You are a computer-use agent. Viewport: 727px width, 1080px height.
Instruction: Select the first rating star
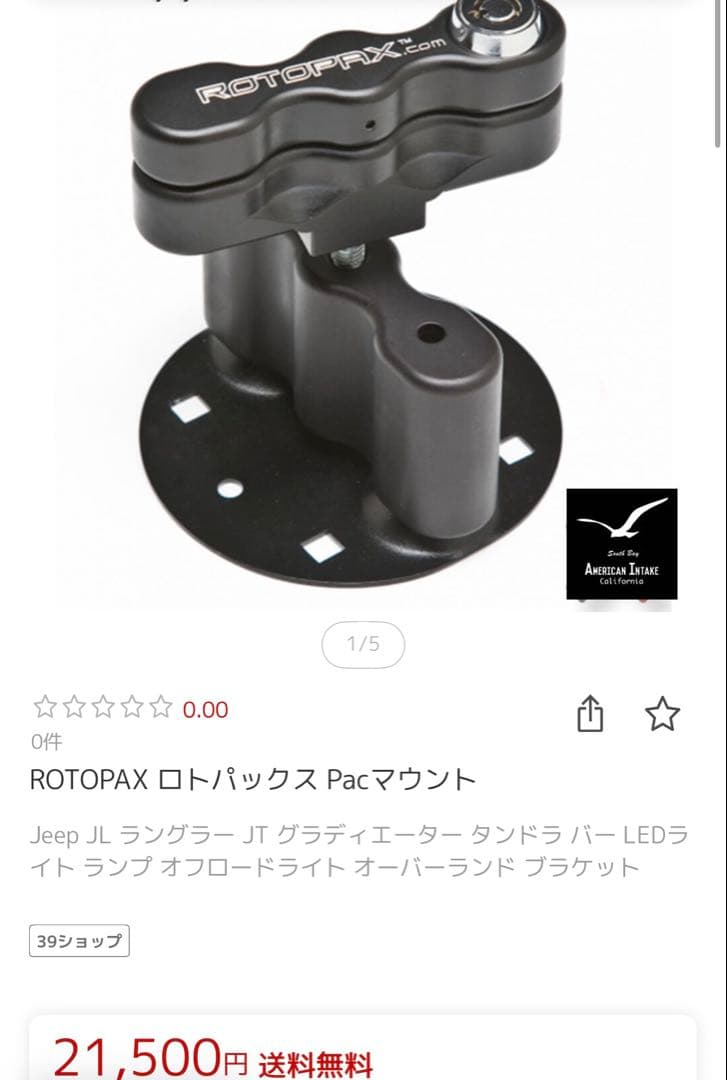[44, 705]
